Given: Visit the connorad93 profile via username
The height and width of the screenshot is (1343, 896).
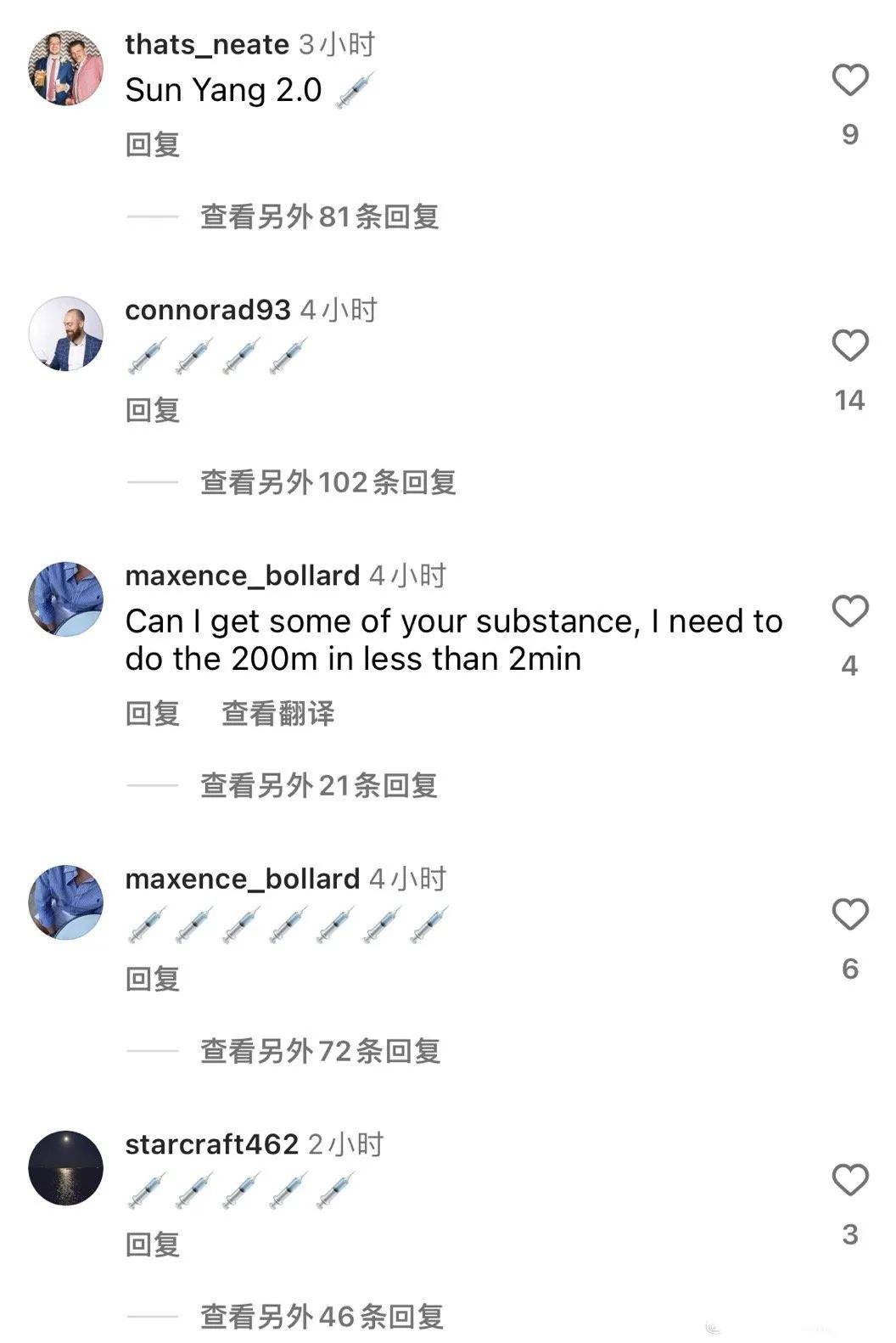Looking at the screenshot, I should [207, 310].
